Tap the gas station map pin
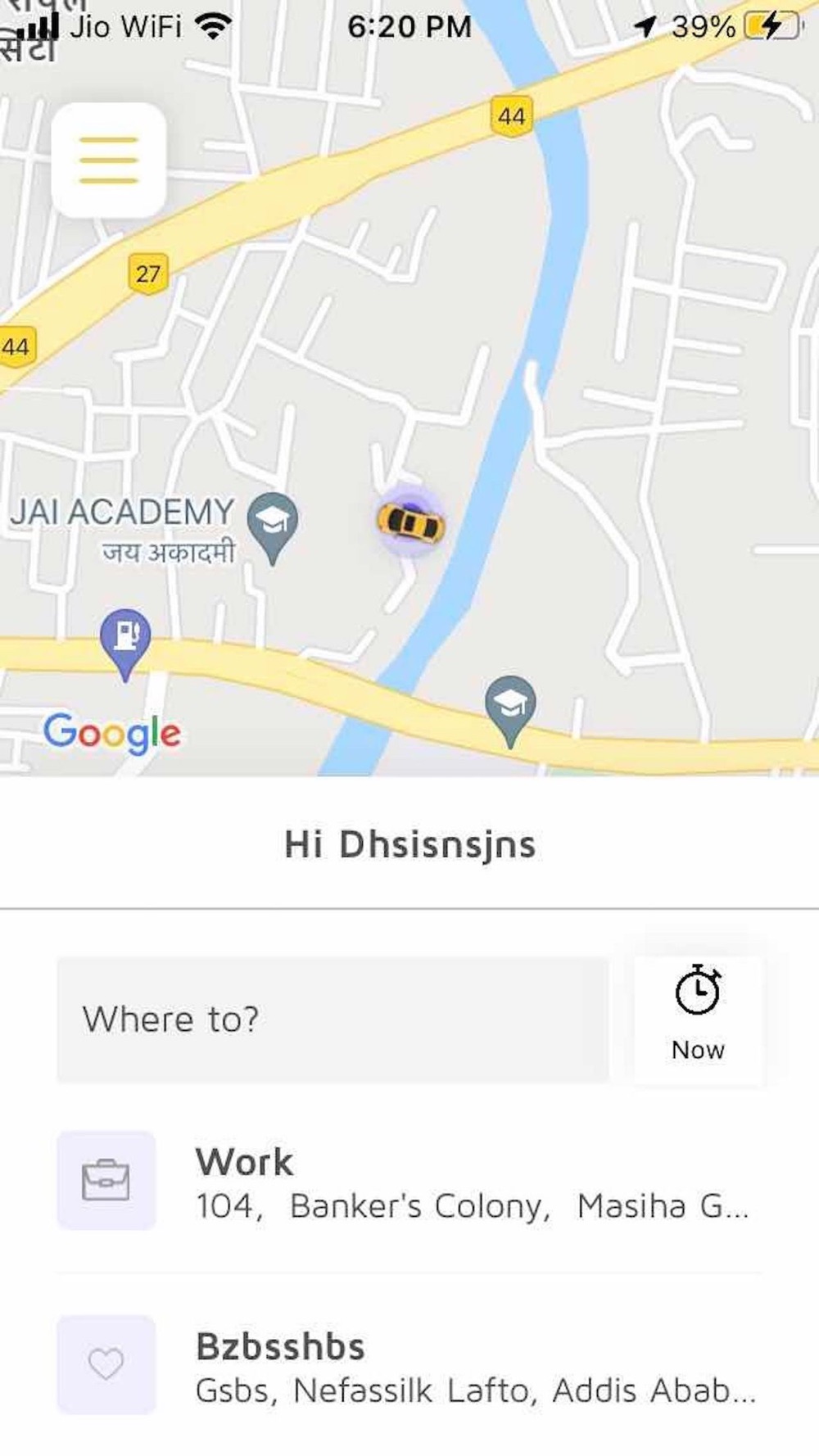Screen dimensions: 819x1456 [x=125, y=638]
